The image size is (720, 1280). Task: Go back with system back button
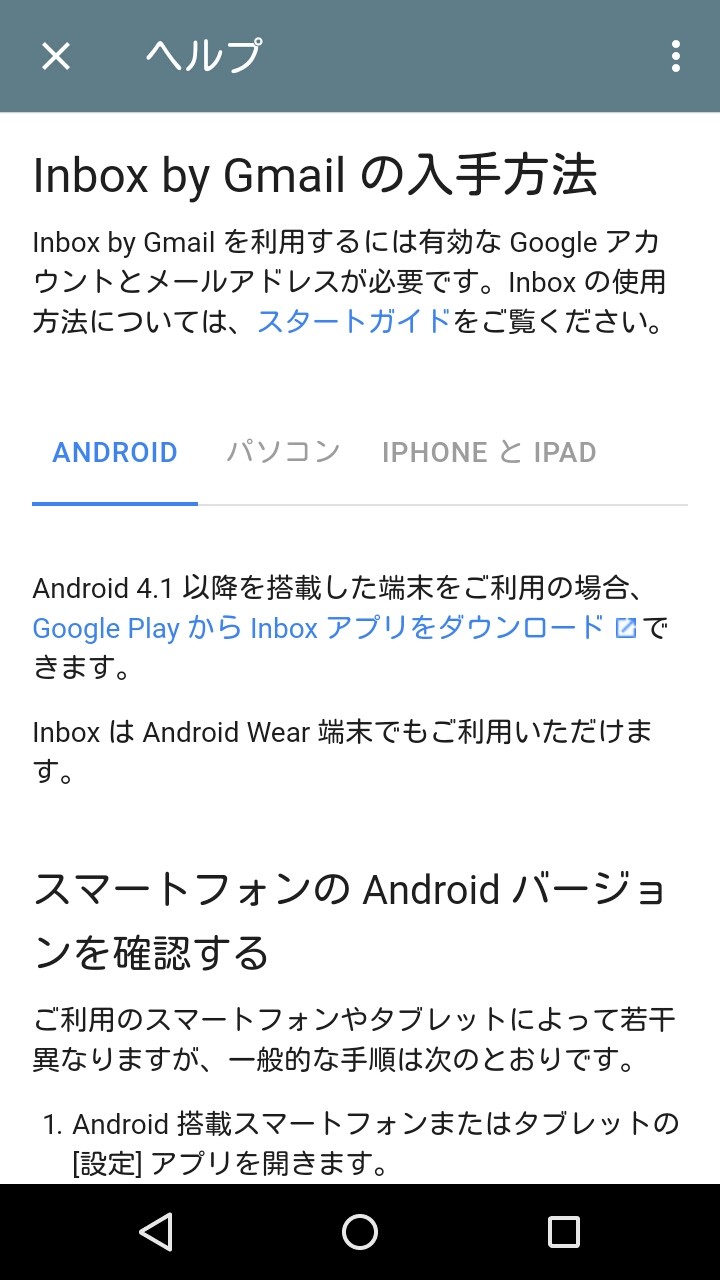tap(156, 1232)
